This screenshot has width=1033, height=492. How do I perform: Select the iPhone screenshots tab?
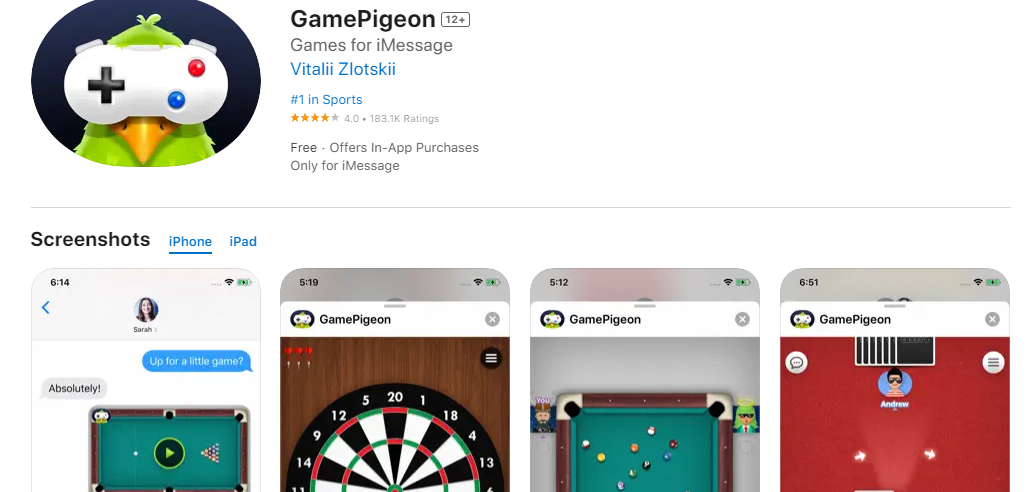[x=190, y=242]
